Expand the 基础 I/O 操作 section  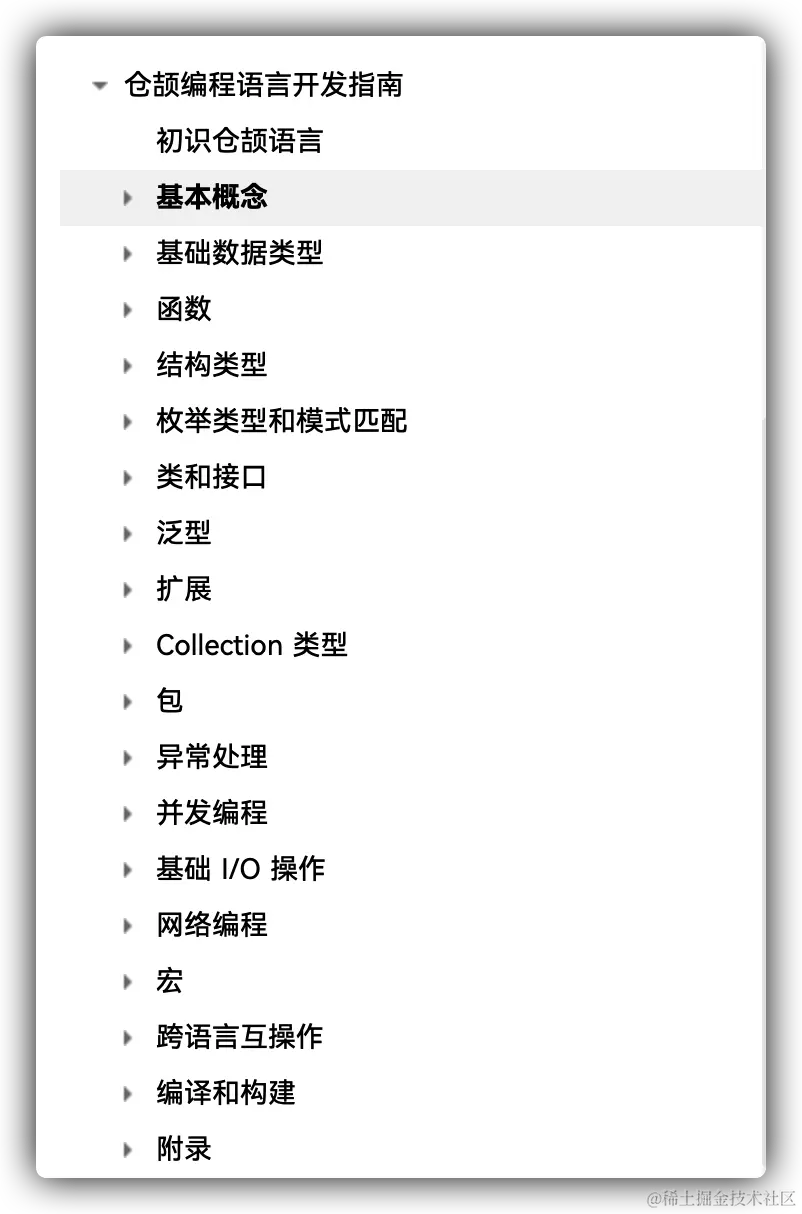127,870
